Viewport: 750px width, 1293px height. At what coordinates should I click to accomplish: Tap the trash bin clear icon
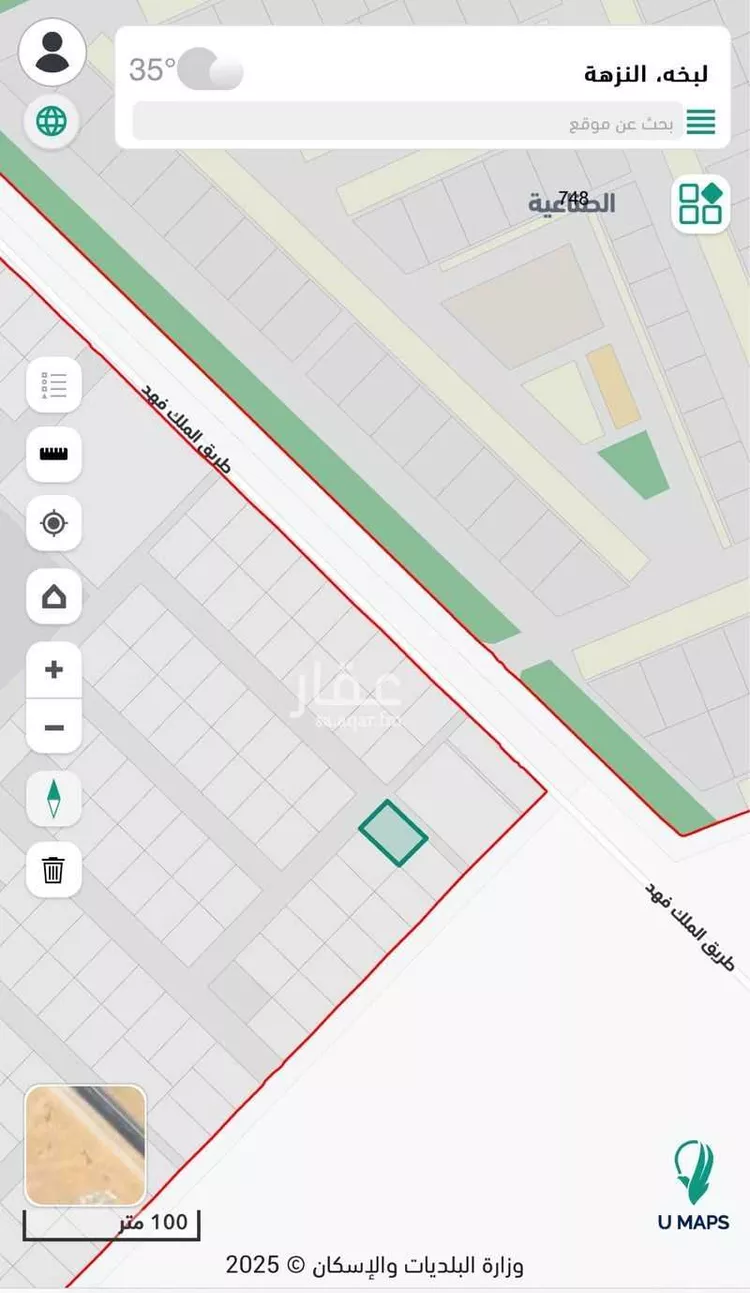coord(54,869)
